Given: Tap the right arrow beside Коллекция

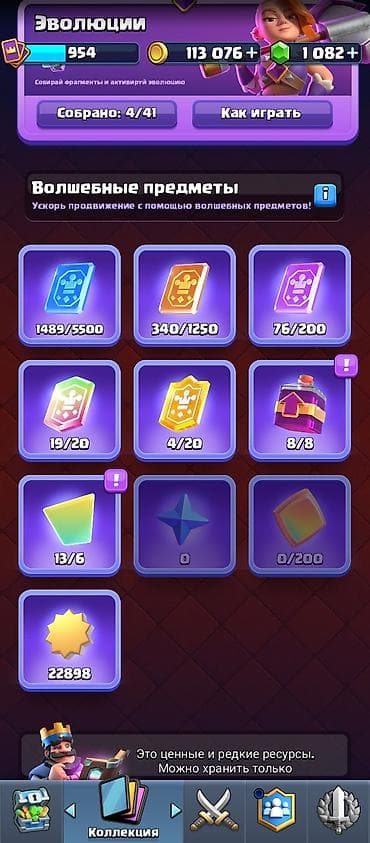Looking at the screenshot, I should (175, 810).
